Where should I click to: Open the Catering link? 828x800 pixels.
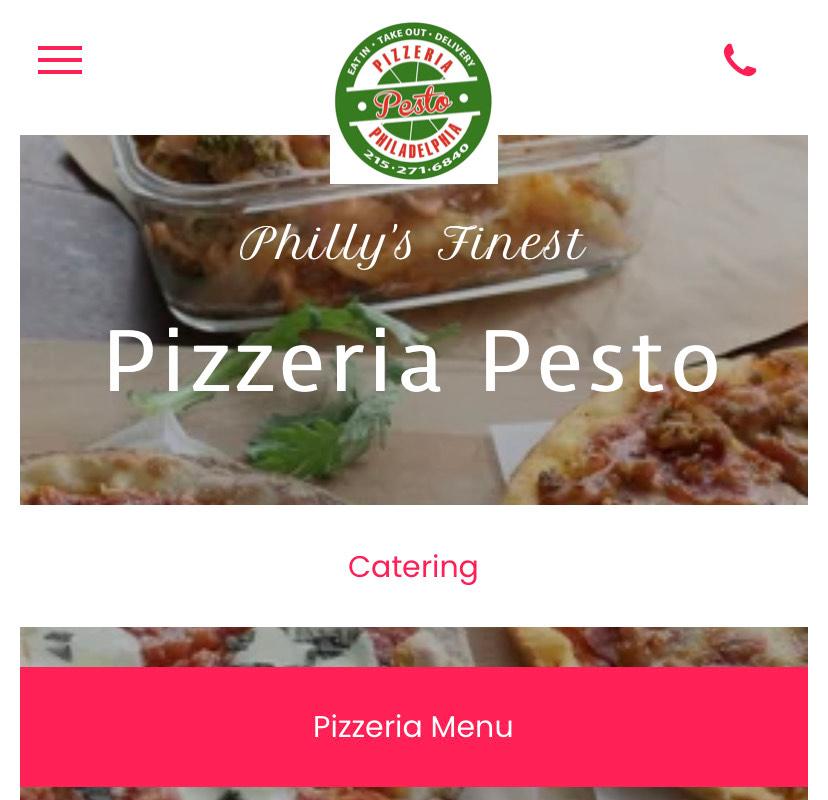pyautogui.click(x=413, y=567)
